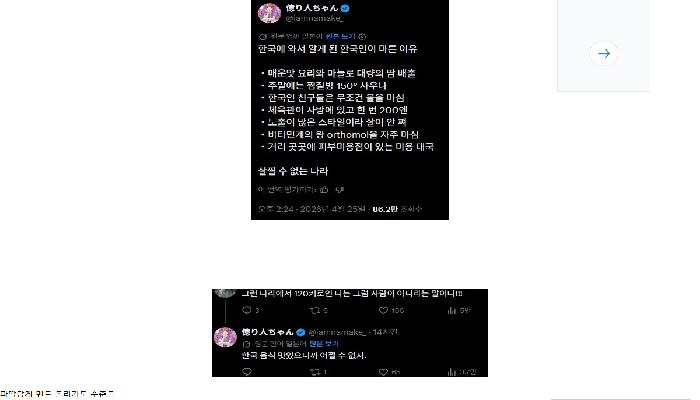Open the tweet replies screenshot image
The height and width of the screenshot is (400, 700).
click(349, 333)
